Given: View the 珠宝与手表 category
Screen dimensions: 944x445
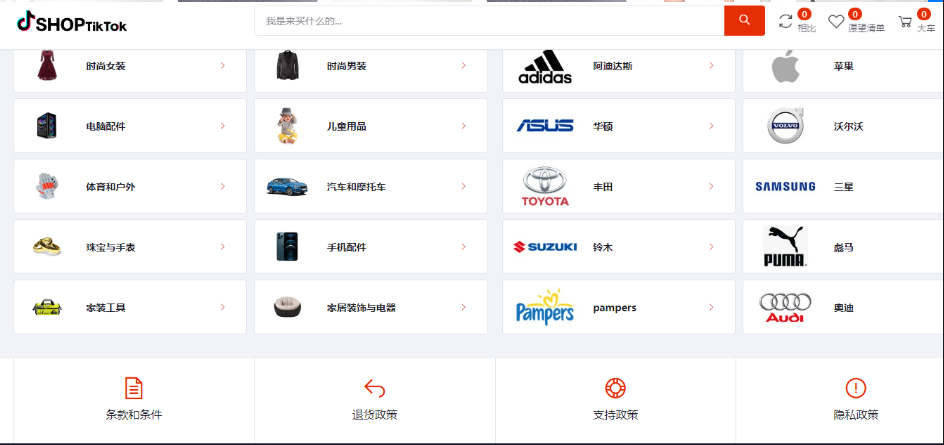Looking at the screenshot, I should [129, 247].
